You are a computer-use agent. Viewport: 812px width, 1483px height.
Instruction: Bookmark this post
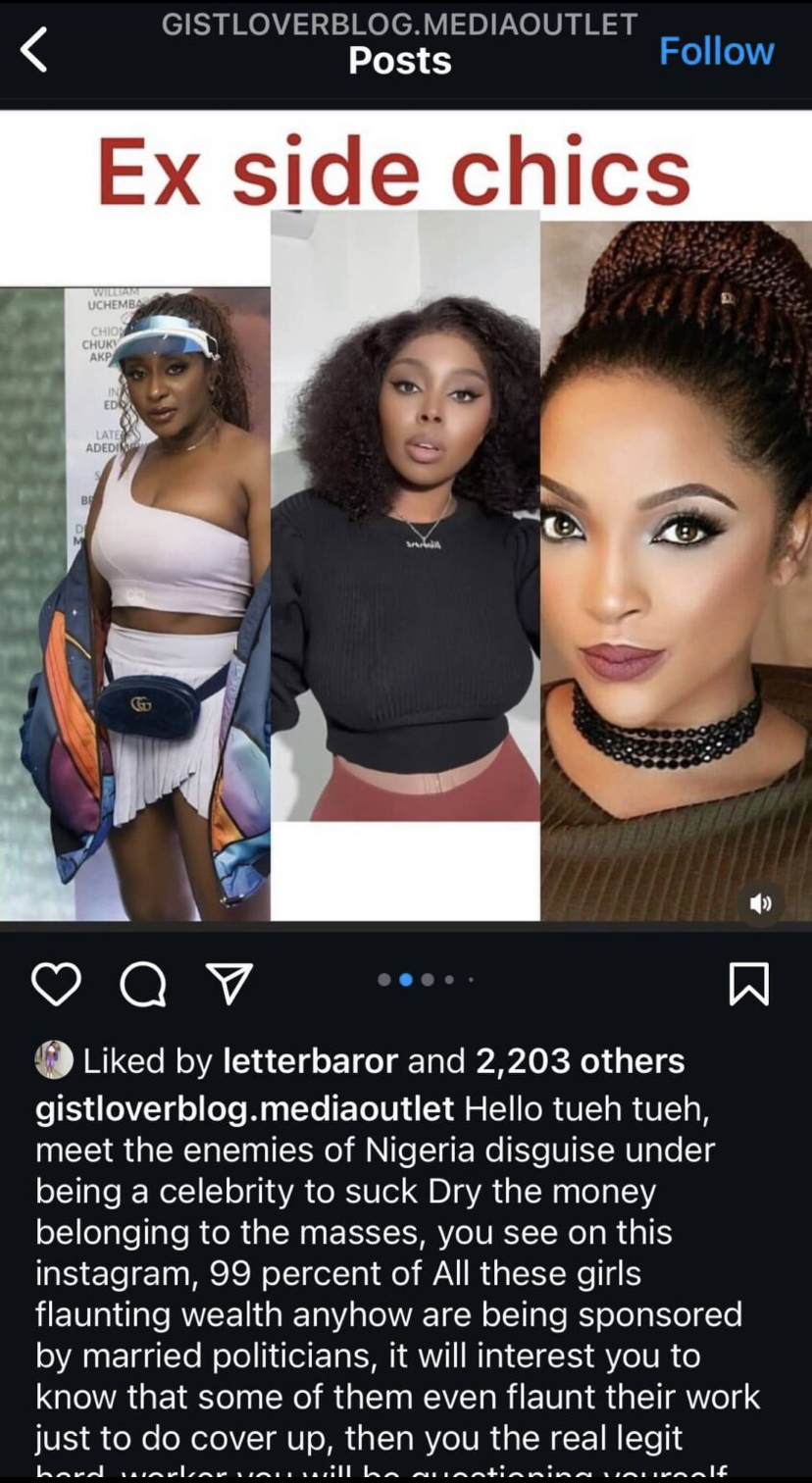(x=749, y=984)
